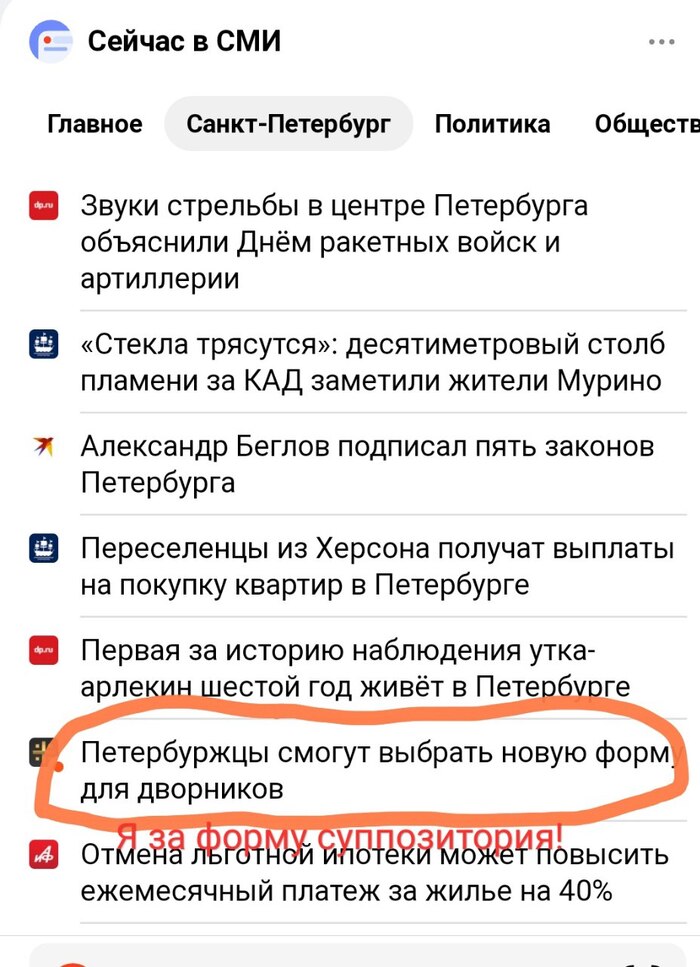Open news about звуки стрельбы в центре Петербурга

click(x=333, y=242)
